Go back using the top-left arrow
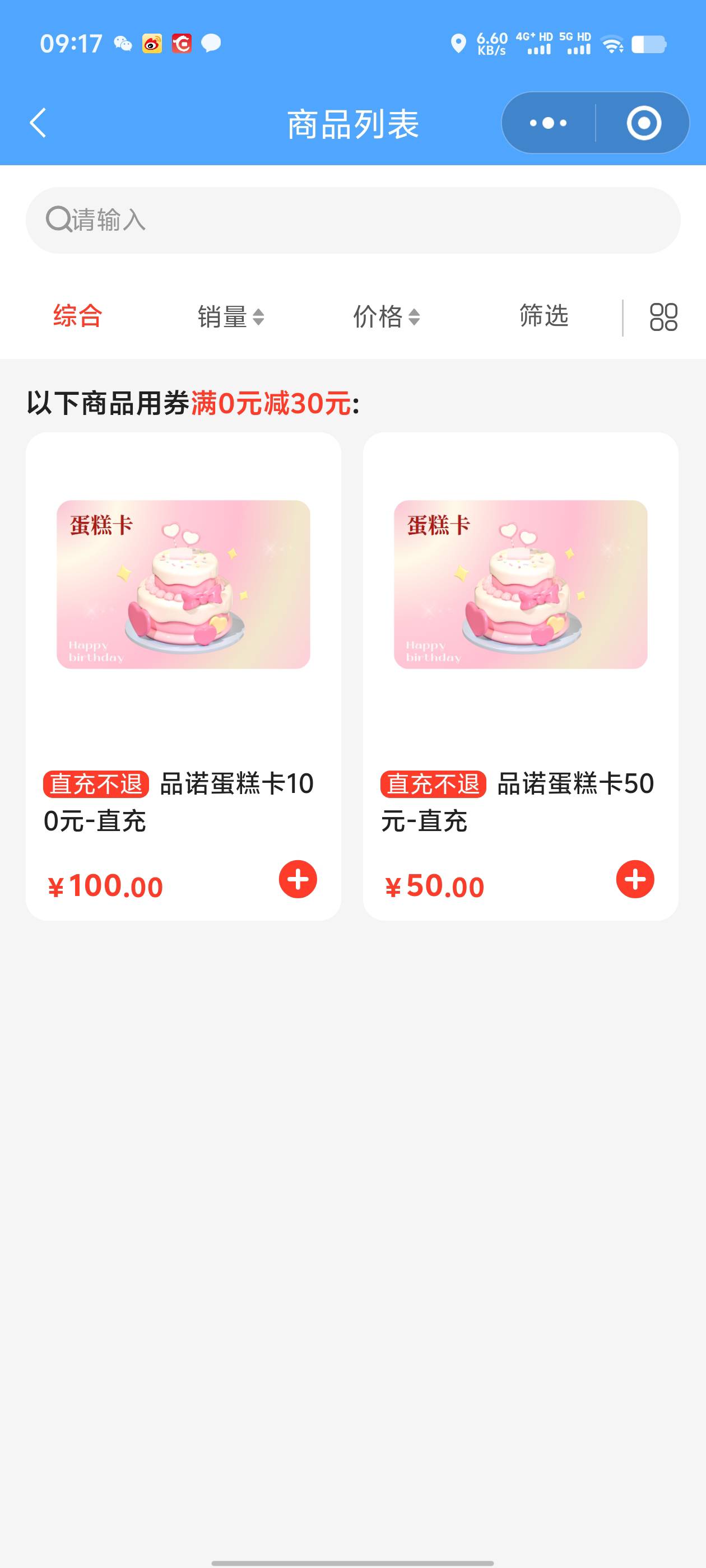This screenshot has height=1568, width=706. pos(38,123)
